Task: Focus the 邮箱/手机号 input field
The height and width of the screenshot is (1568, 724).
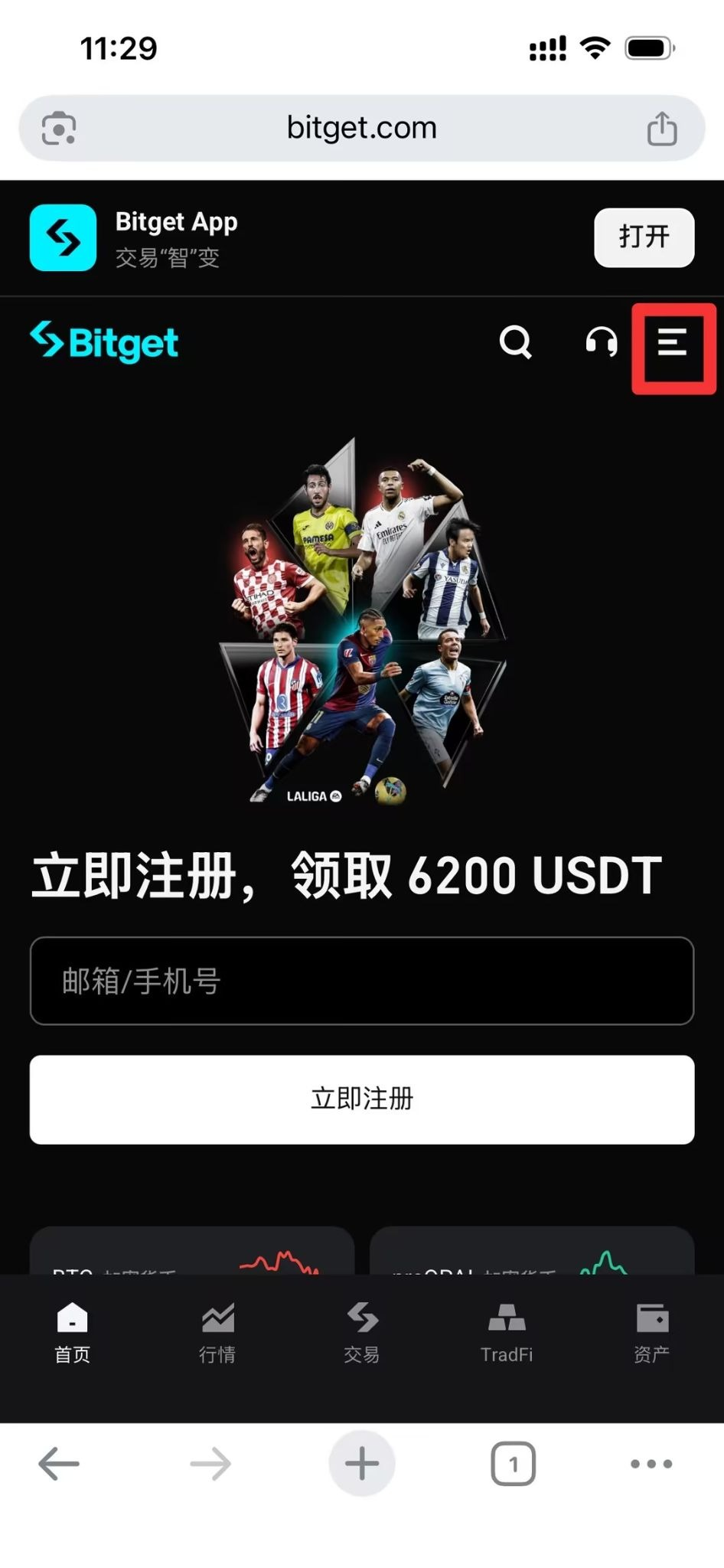Action: (362, 981)
